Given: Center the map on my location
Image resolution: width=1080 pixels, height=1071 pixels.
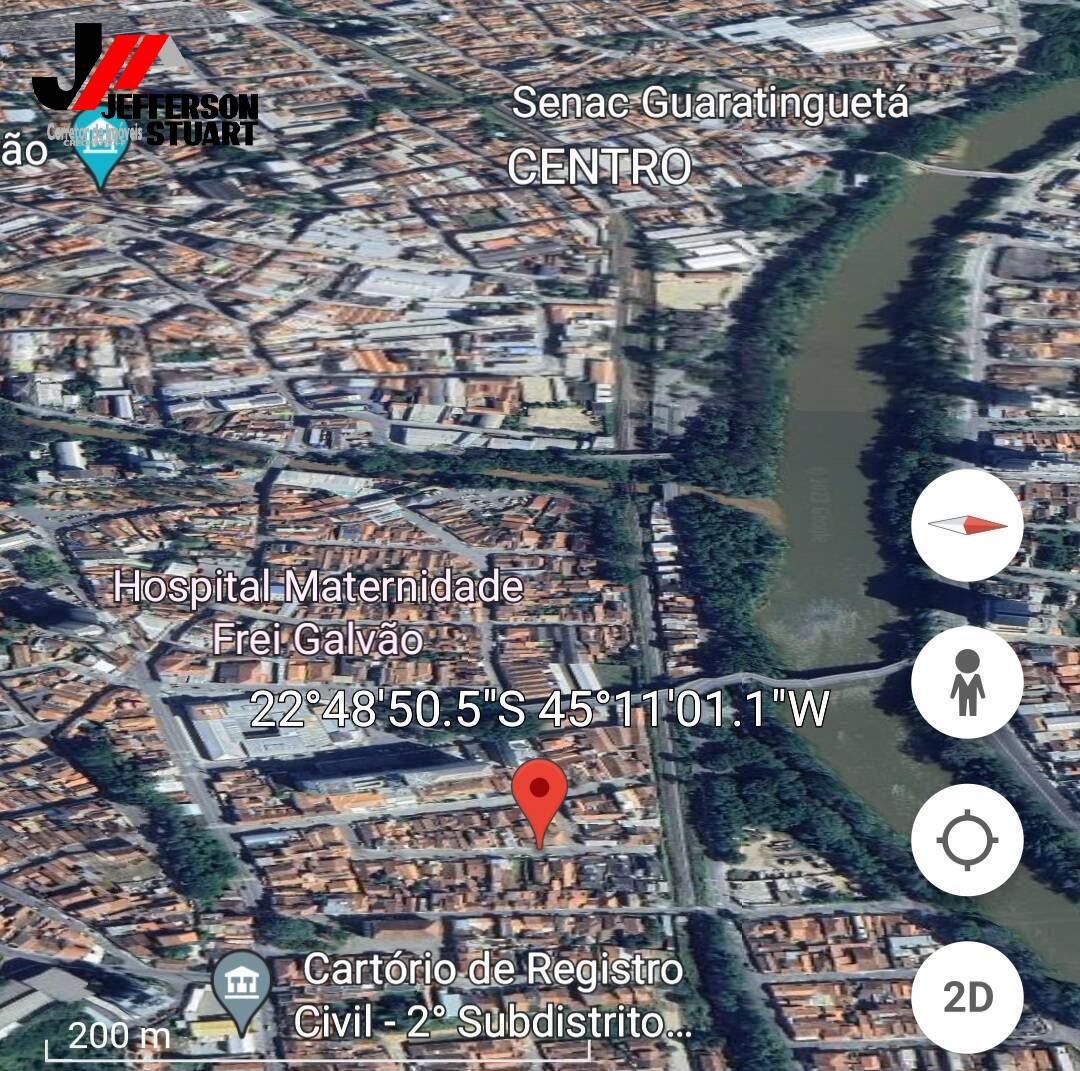Looking at the screenshot, I should [x=966, y=840].
